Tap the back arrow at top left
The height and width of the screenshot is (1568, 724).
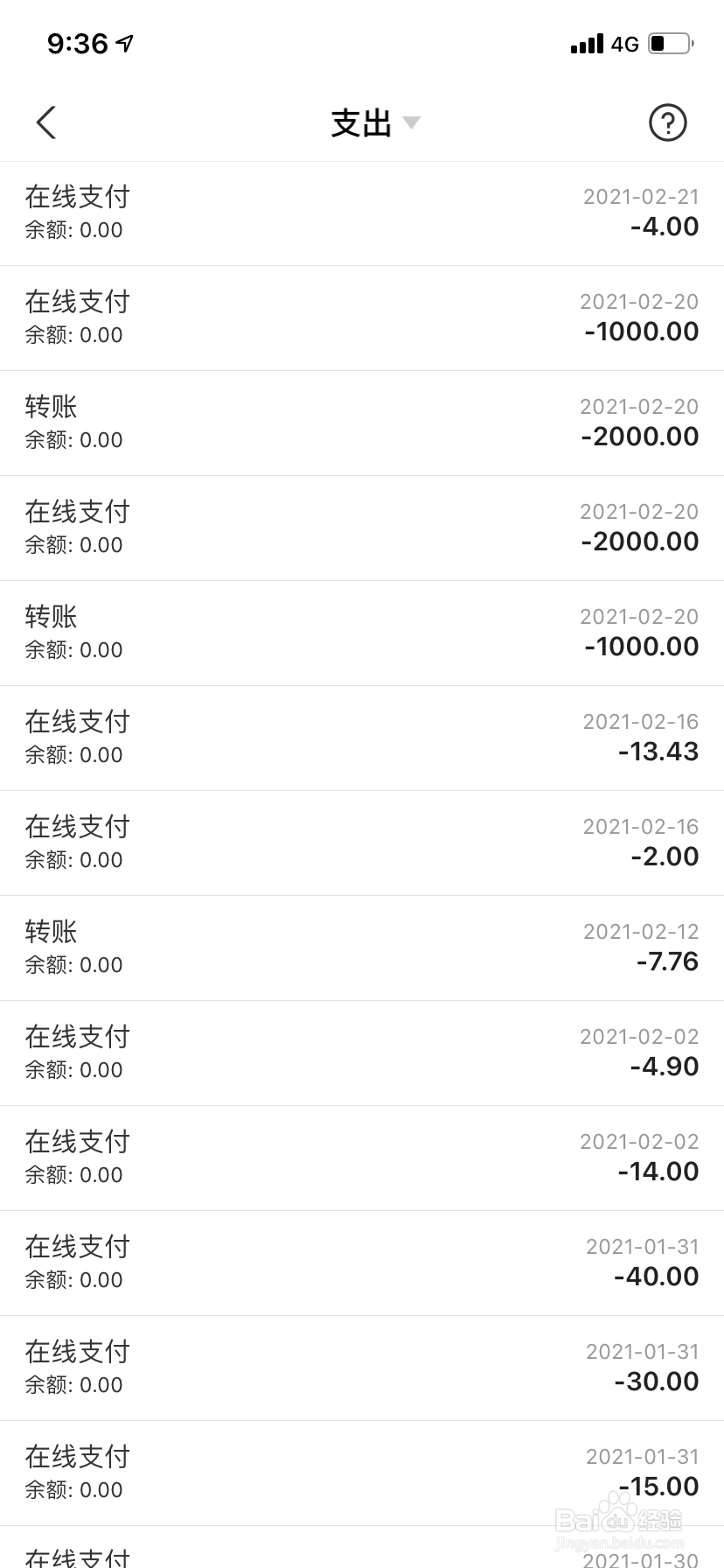pos(45,122)
